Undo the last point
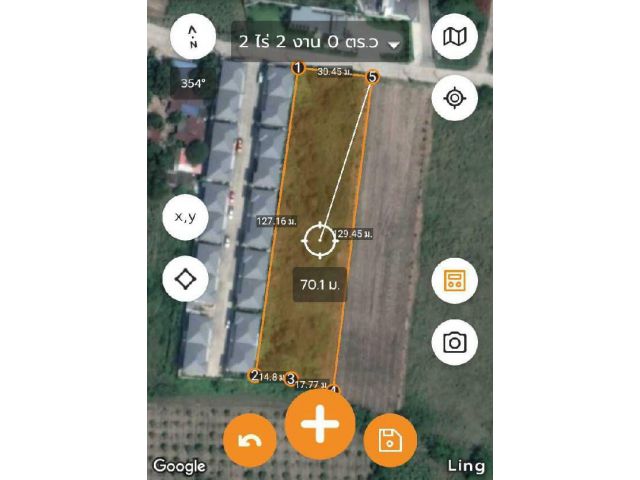This screenshot has width=640, height=480. 249,441
